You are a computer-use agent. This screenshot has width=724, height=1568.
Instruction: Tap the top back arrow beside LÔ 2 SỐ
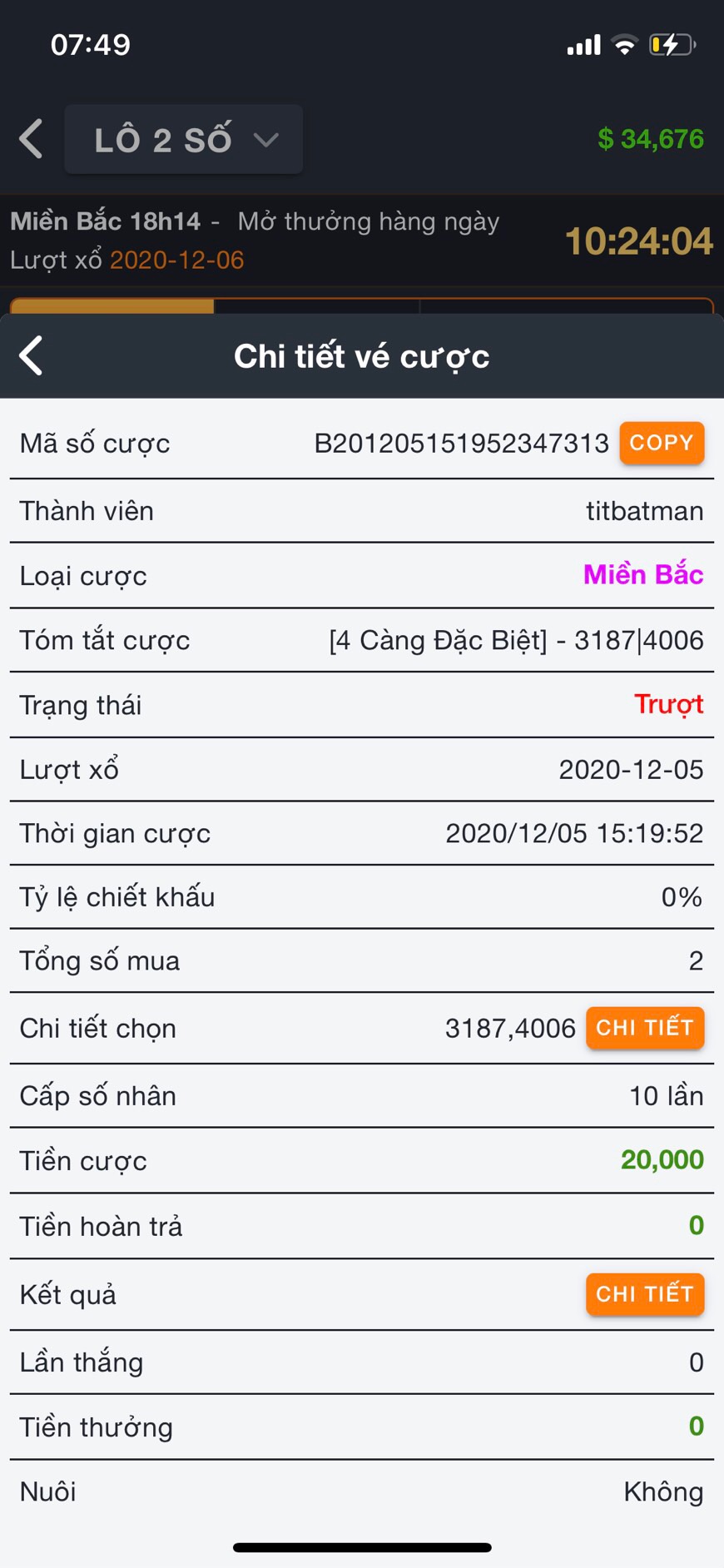(x=32, y=138)
